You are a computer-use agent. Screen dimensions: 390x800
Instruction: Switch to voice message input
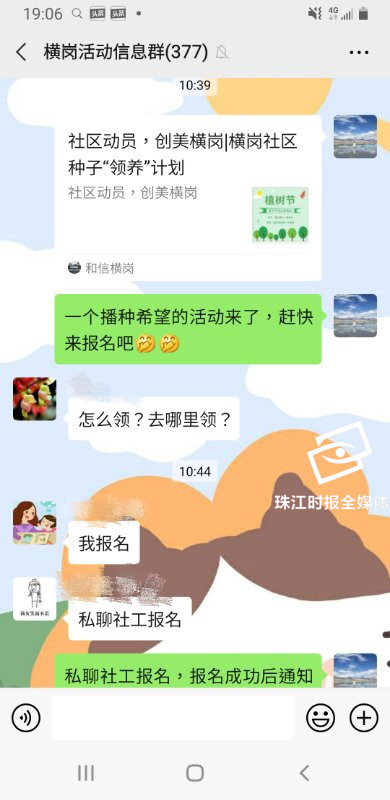coord(26,718)
